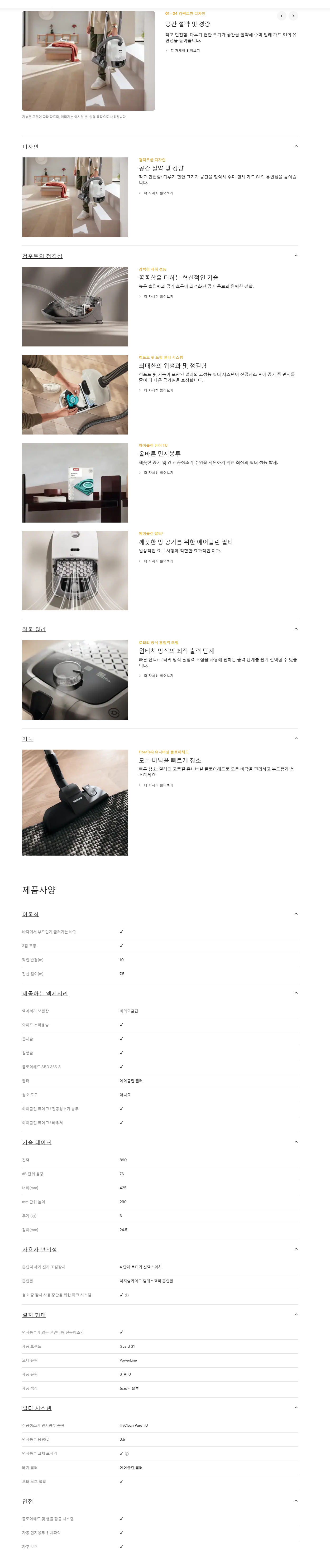This screenshot has height=1568, width=330.
Task: Collapse the 필터 시스템 specifications
Action: click(296, 1407)
